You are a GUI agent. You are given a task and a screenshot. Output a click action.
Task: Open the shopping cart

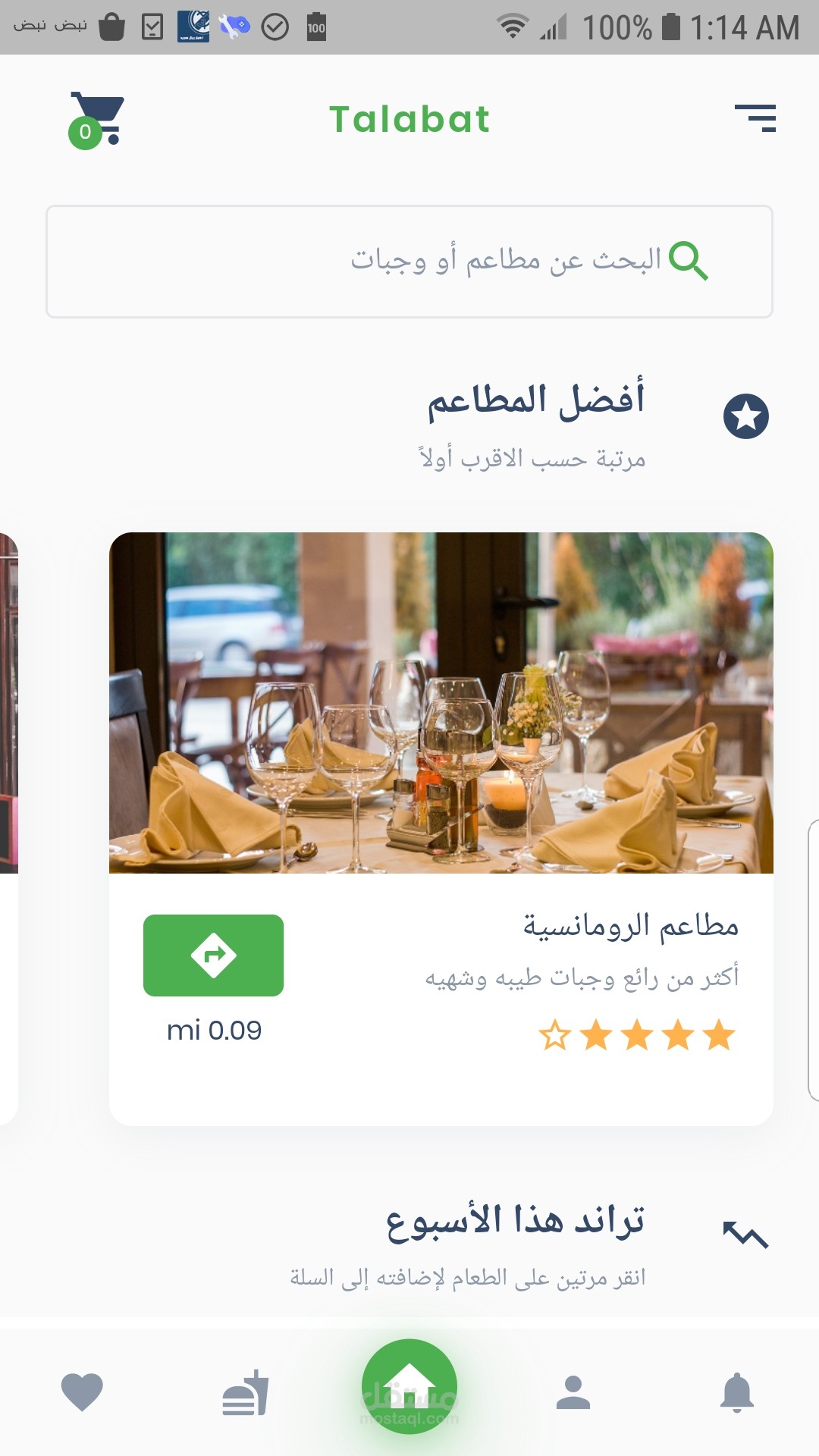coord(97,119)
